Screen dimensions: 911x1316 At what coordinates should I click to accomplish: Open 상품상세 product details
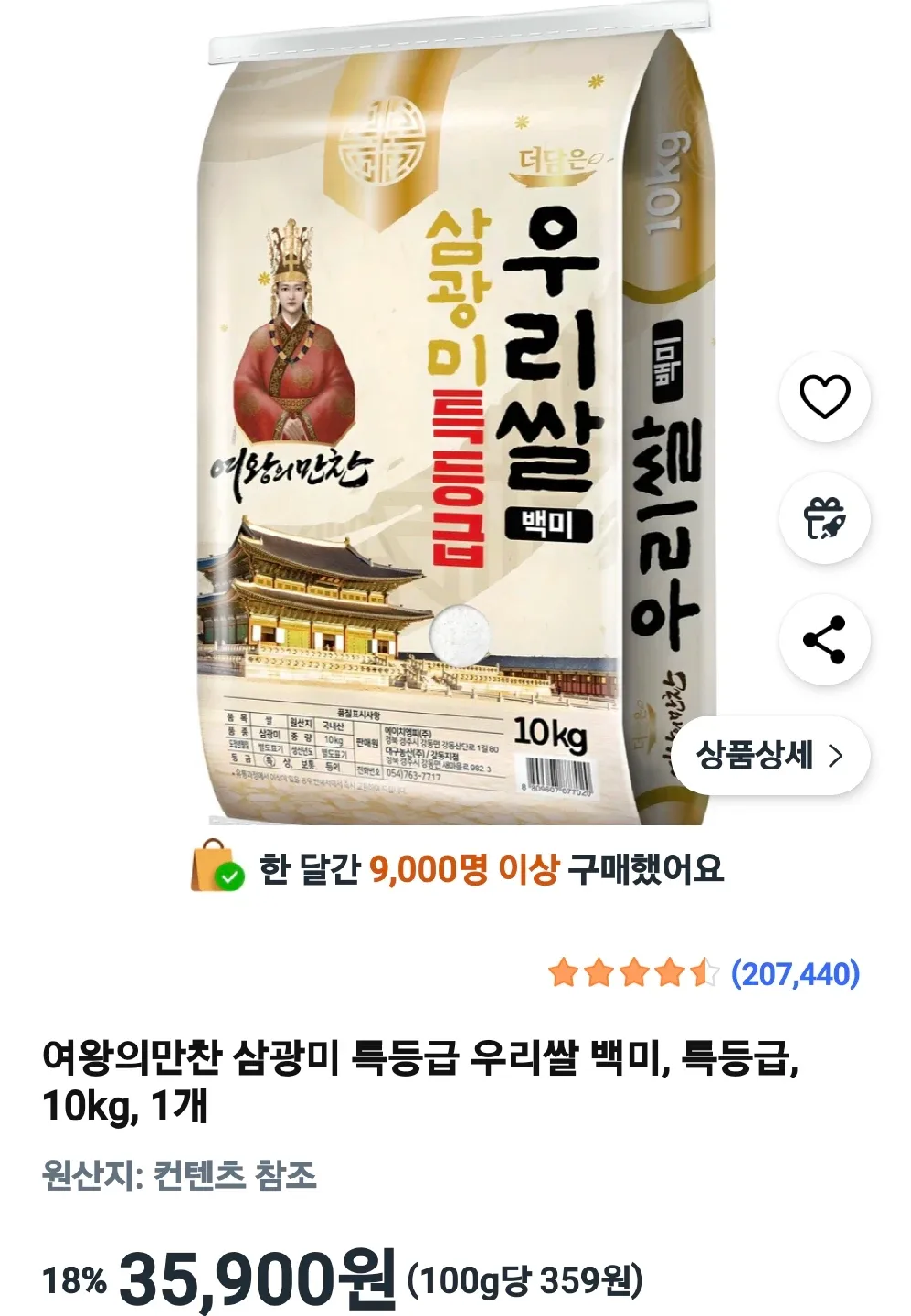tap(769, 756)
